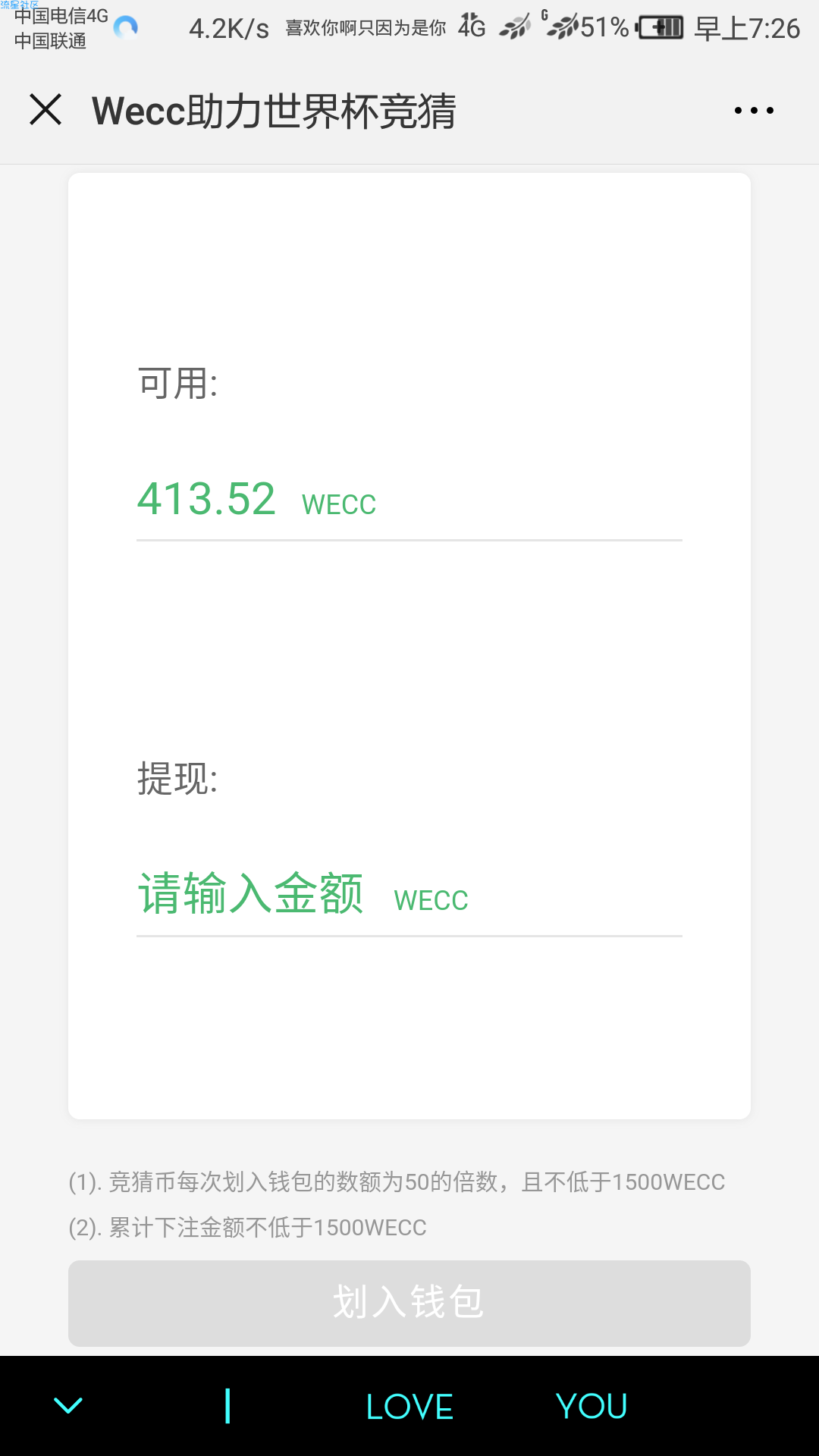The height and width of the screenshot is (1456, 819).
Task: Tap the 划入钱包 button
Action: [x=409, y=1303]
